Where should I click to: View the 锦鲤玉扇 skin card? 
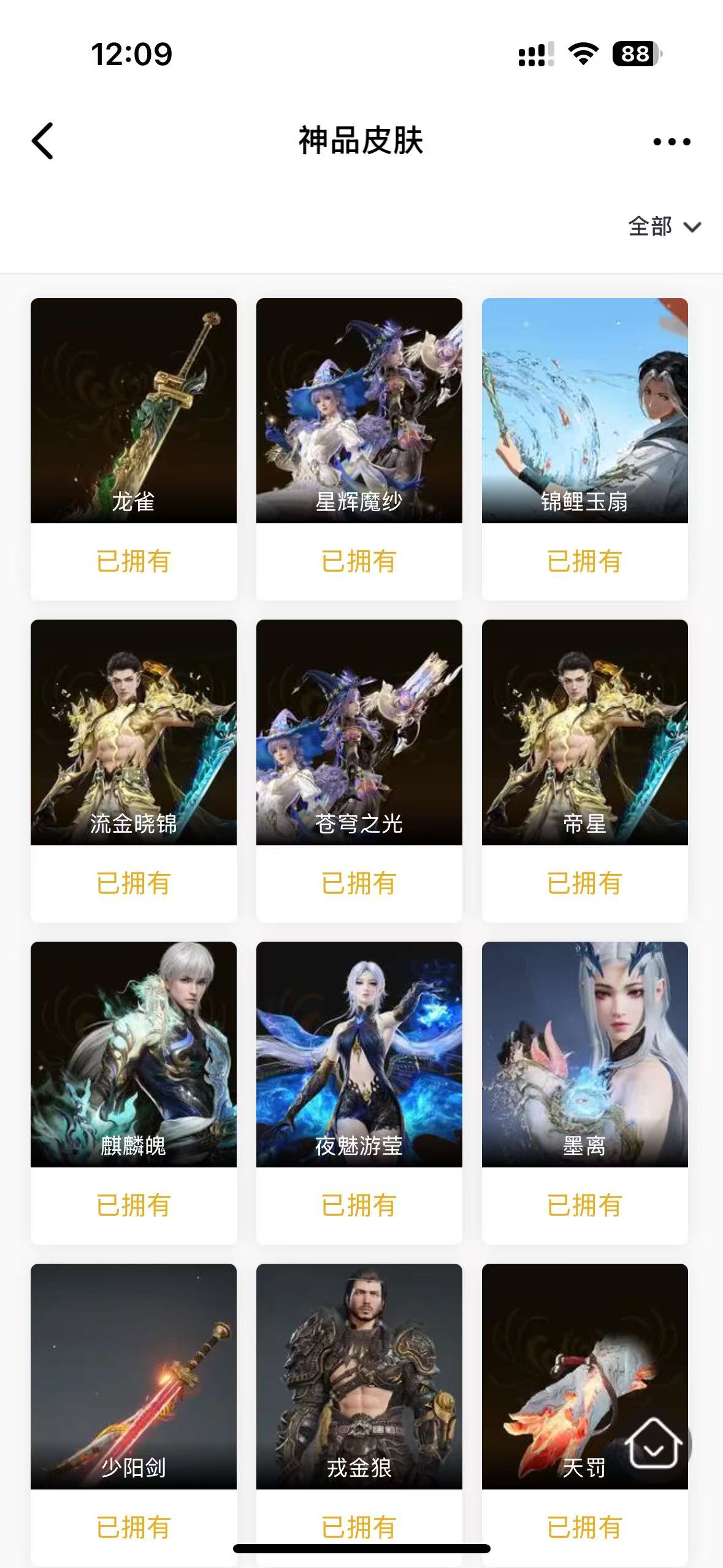[x=585, y=411]
